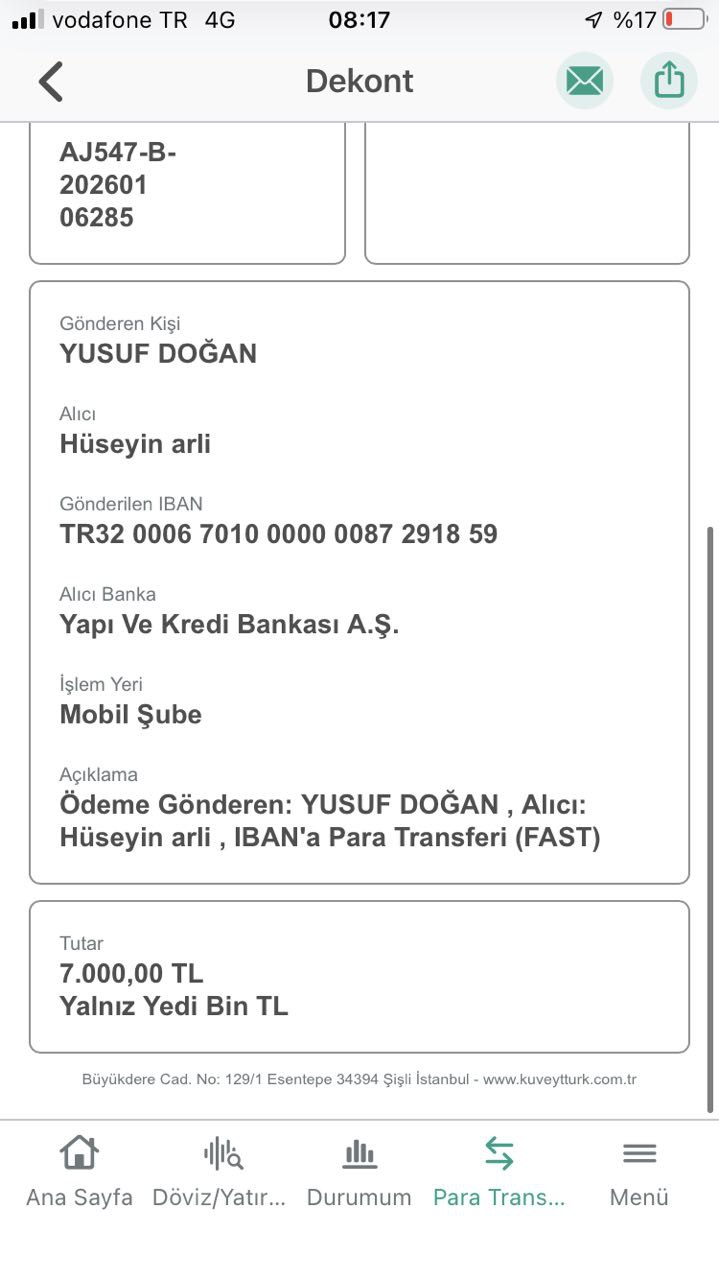Share the receipt via share icon

pos(669,81)
